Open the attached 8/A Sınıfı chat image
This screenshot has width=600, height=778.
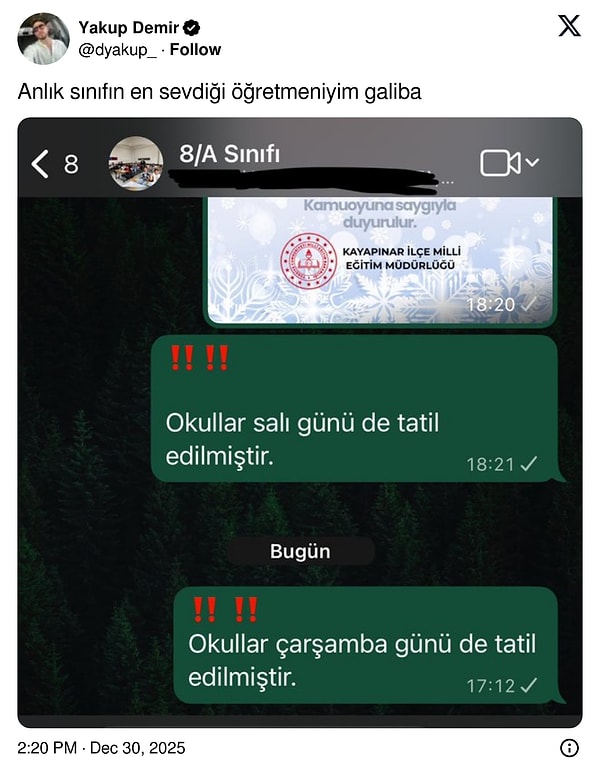[300, 422]
